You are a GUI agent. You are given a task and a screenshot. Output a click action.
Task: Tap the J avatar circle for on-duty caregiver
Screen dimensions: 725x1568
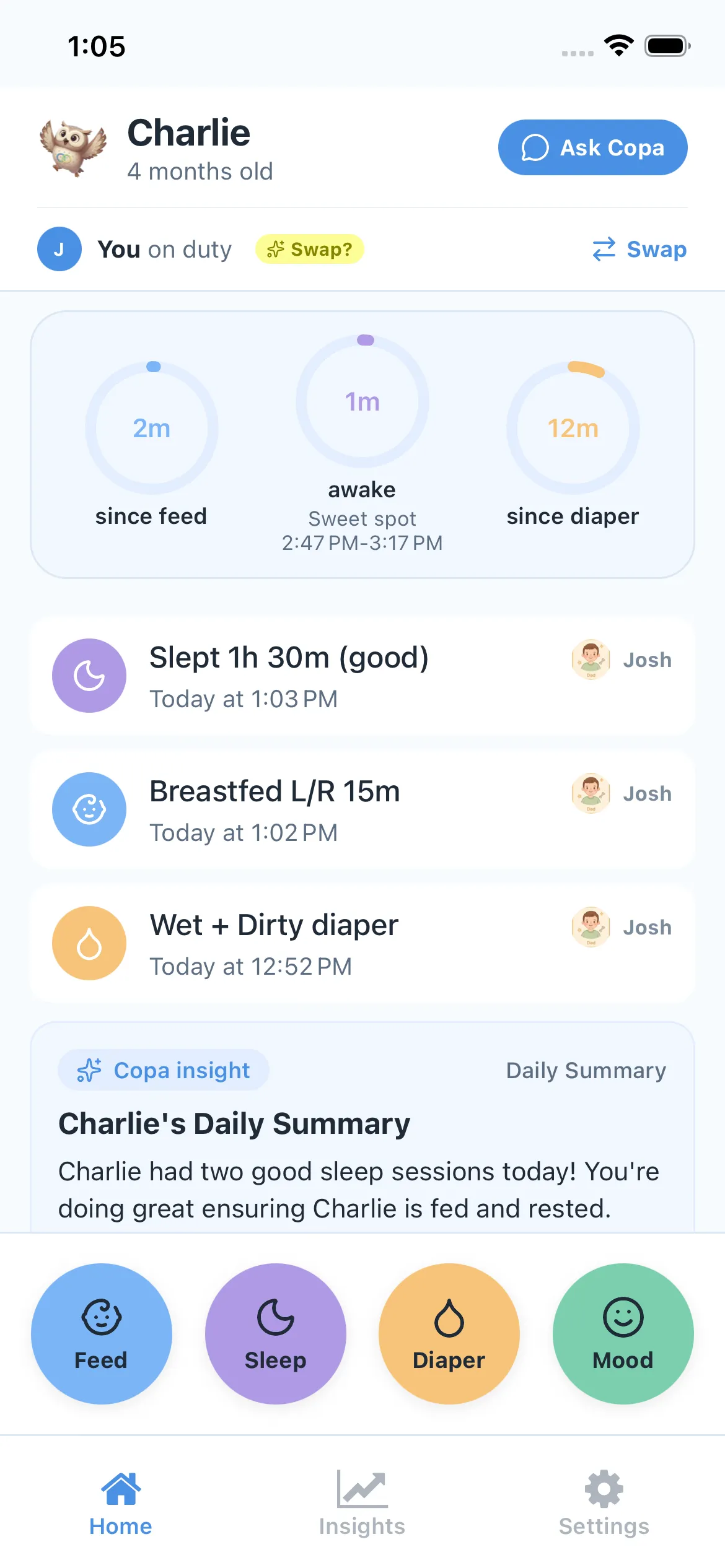[x=59, y=249]
